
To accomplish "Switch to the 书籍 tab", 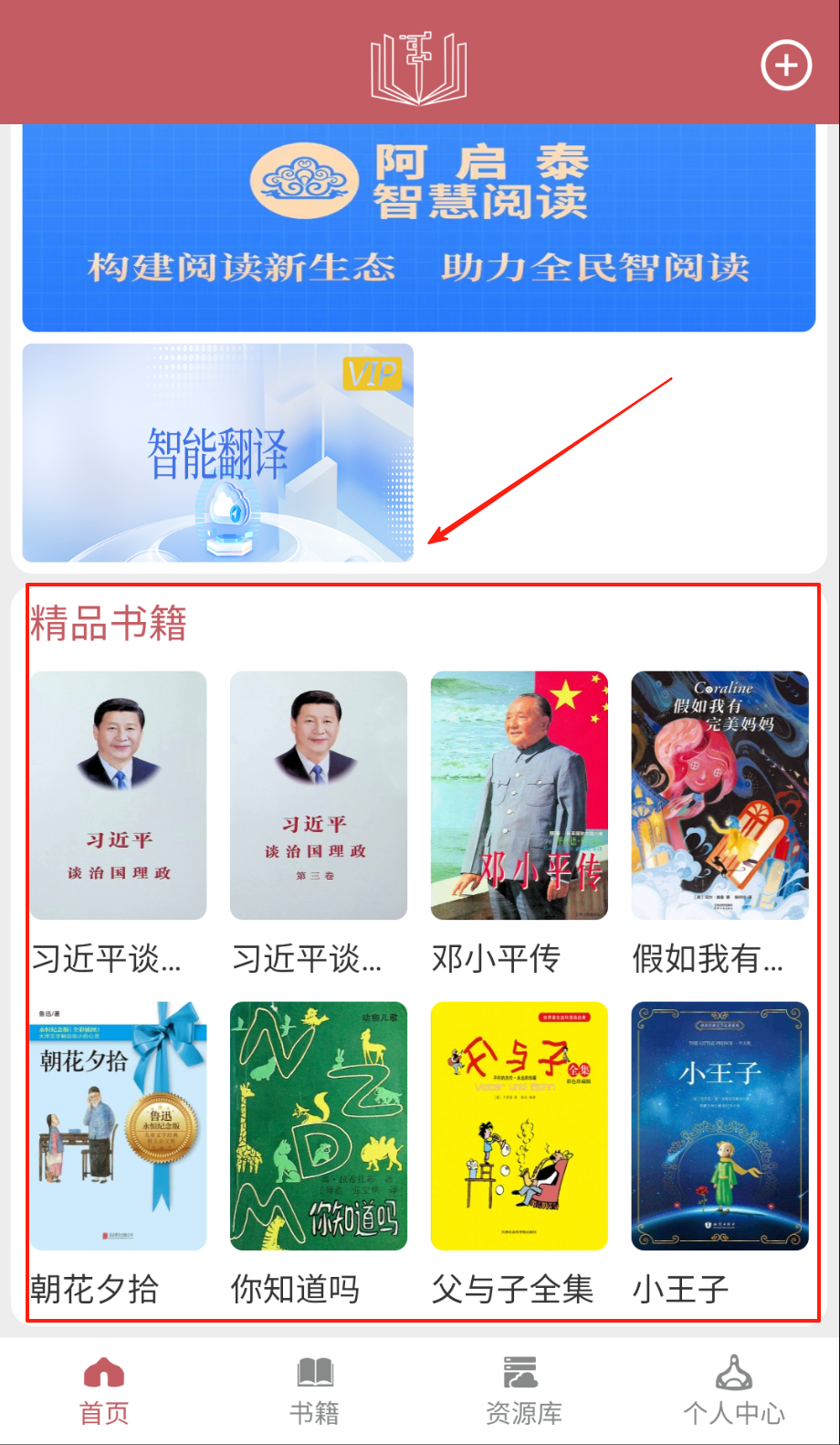I will click(x=314, y=1391).
